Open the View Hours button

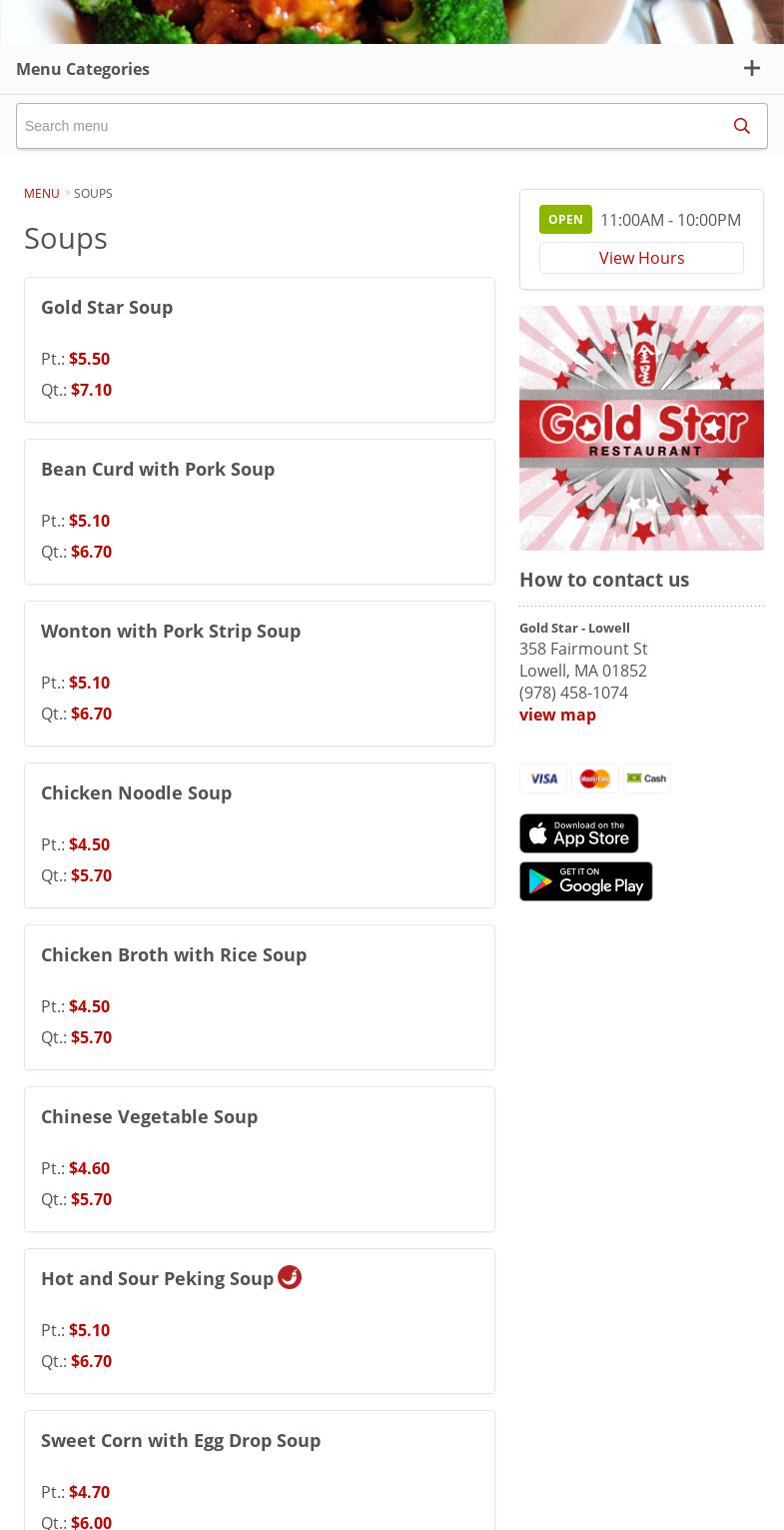pyautogui.click(x=641, y=258)
